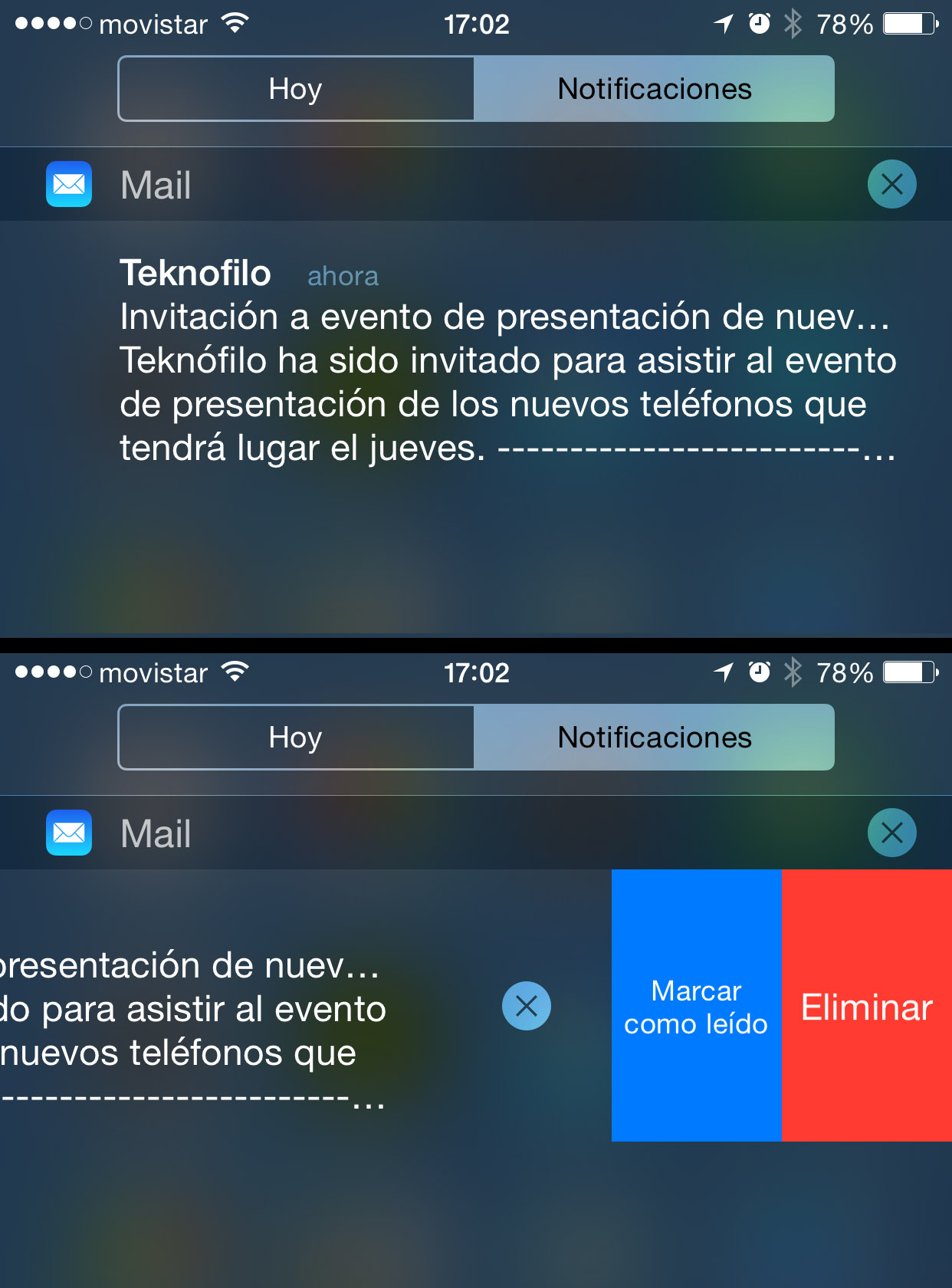Dismiss the swiped notification with its X
The image size is (952, 1288).
tap(527, 1006)
